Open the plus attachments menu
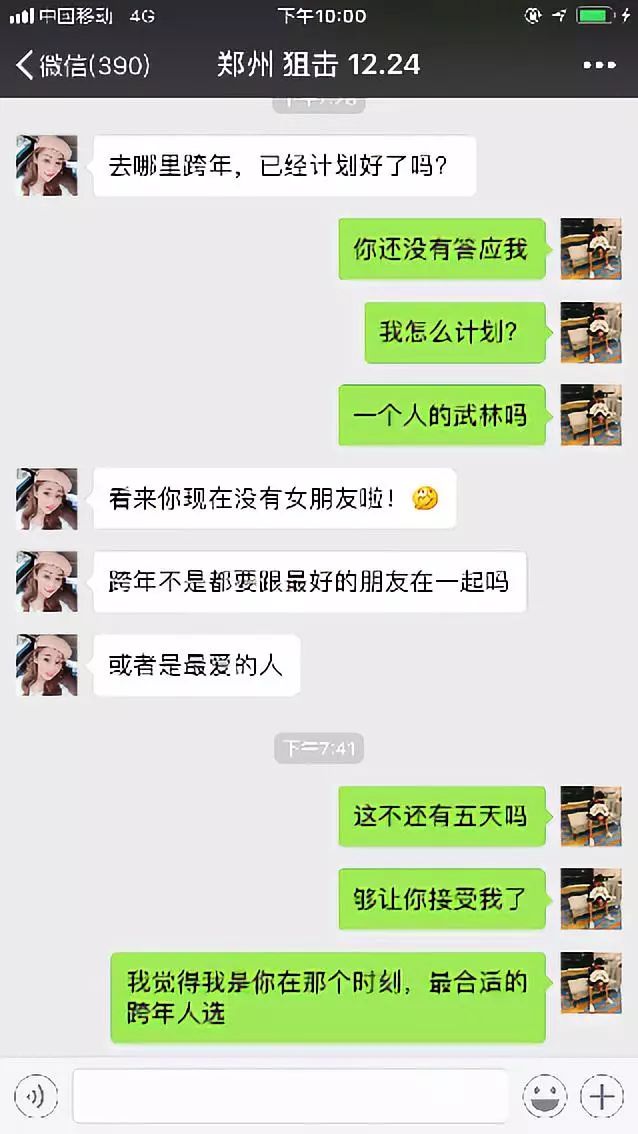This screenshot has width=638, height=1134. point(602,1096)
